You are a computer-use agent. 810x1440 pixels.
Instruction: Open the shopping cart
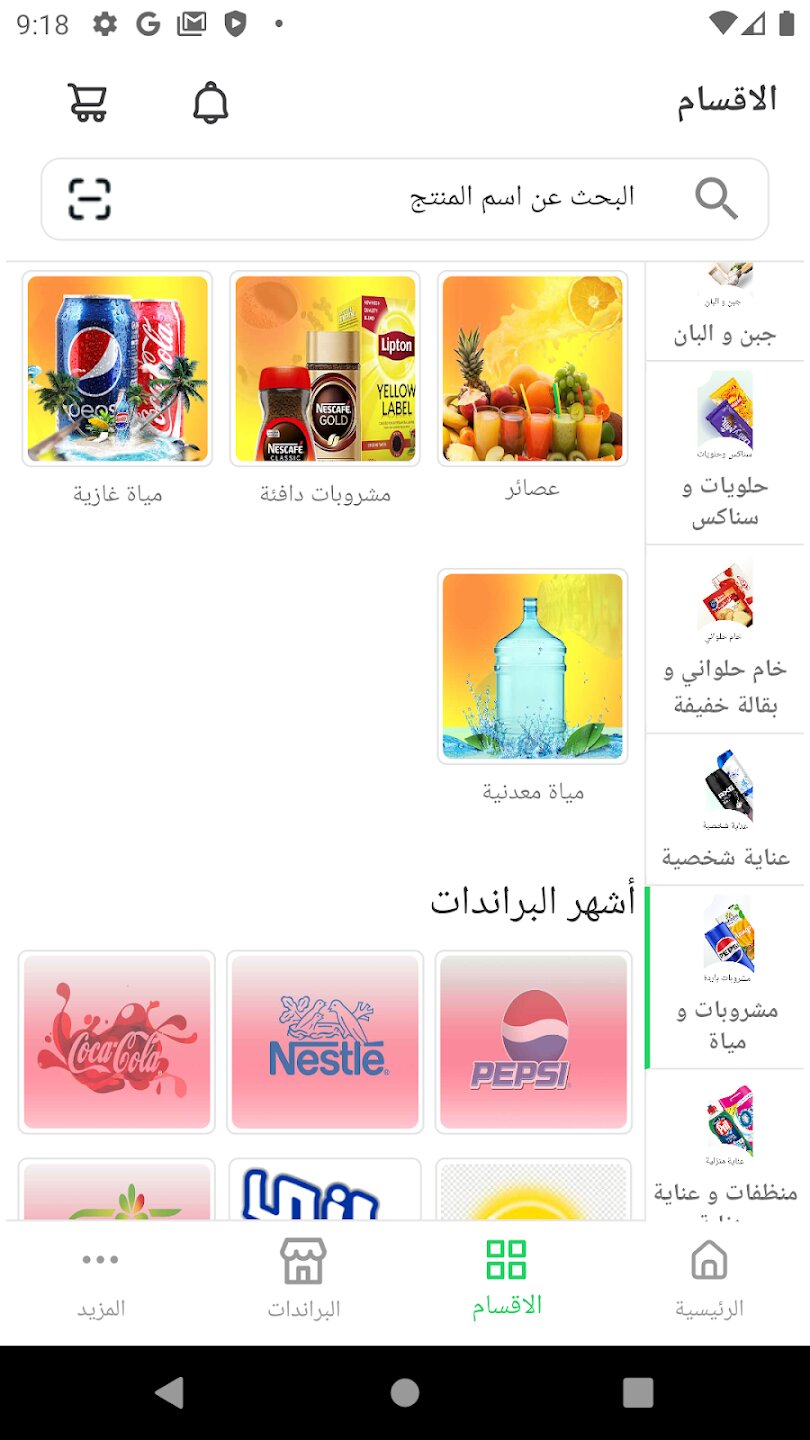pos(88,103)
